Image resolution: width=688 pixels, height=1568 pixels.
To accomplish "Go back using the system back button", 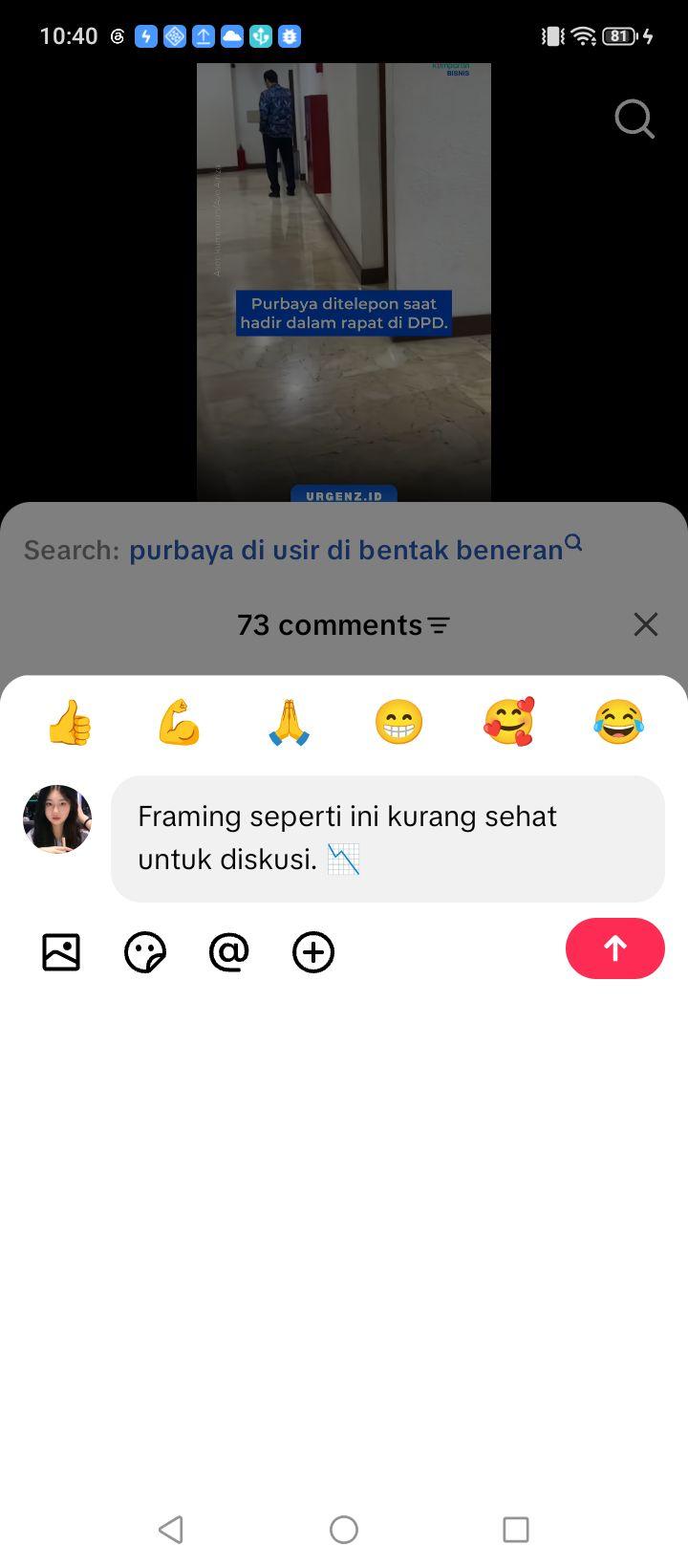I will [171, 1529].
